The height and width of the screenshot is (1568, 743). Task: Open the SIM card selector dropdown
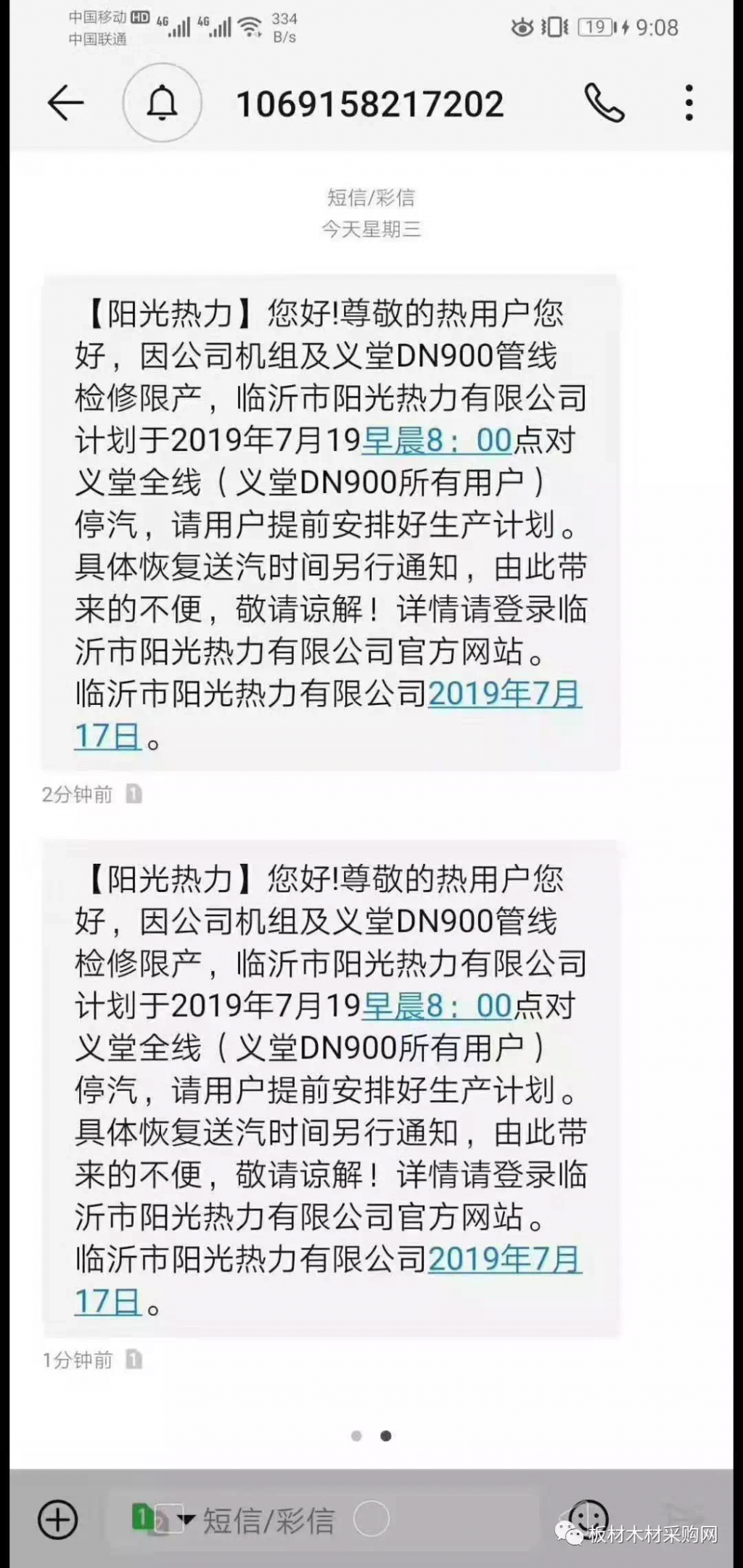(x=164, y=1519)
